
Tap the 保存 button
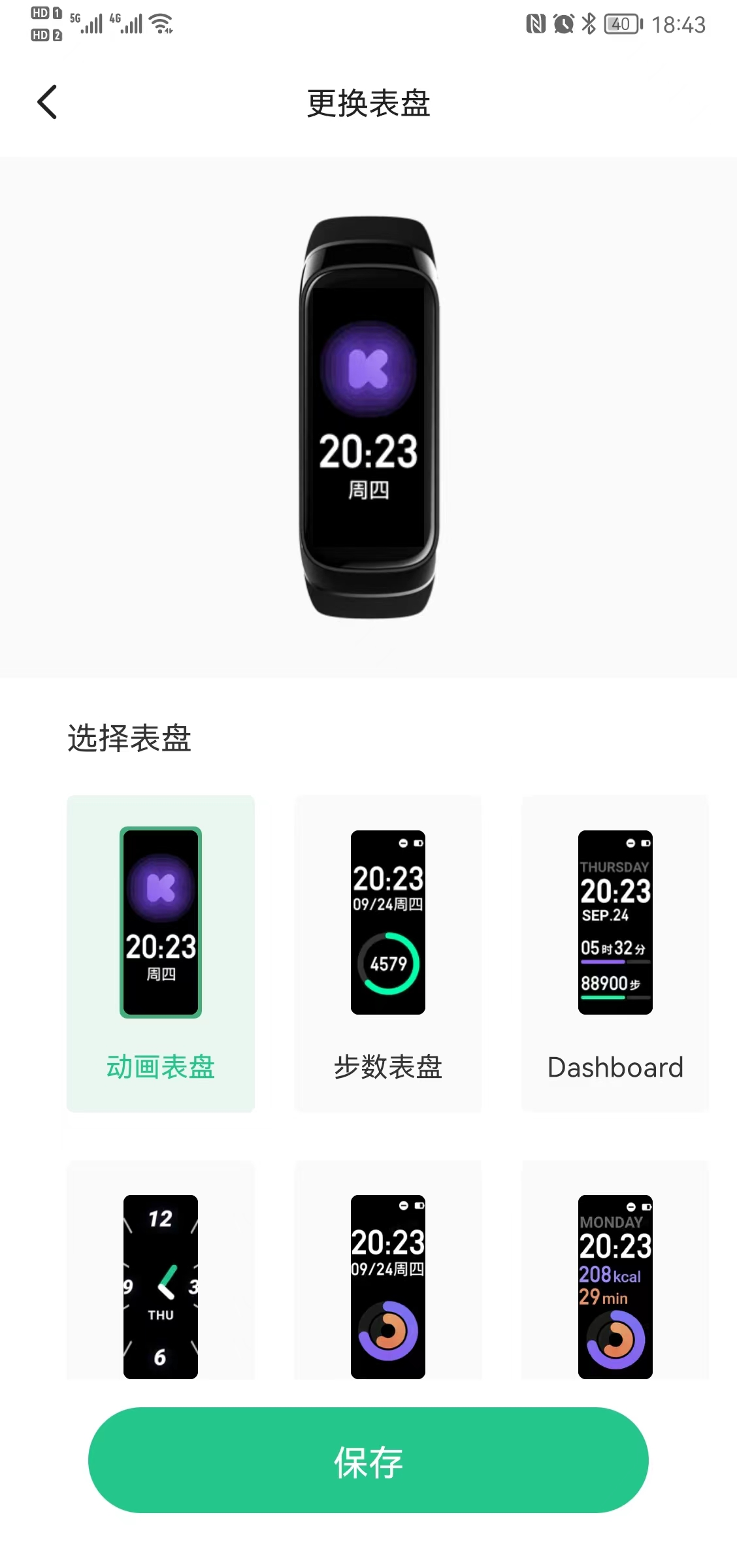[368, 1461]
